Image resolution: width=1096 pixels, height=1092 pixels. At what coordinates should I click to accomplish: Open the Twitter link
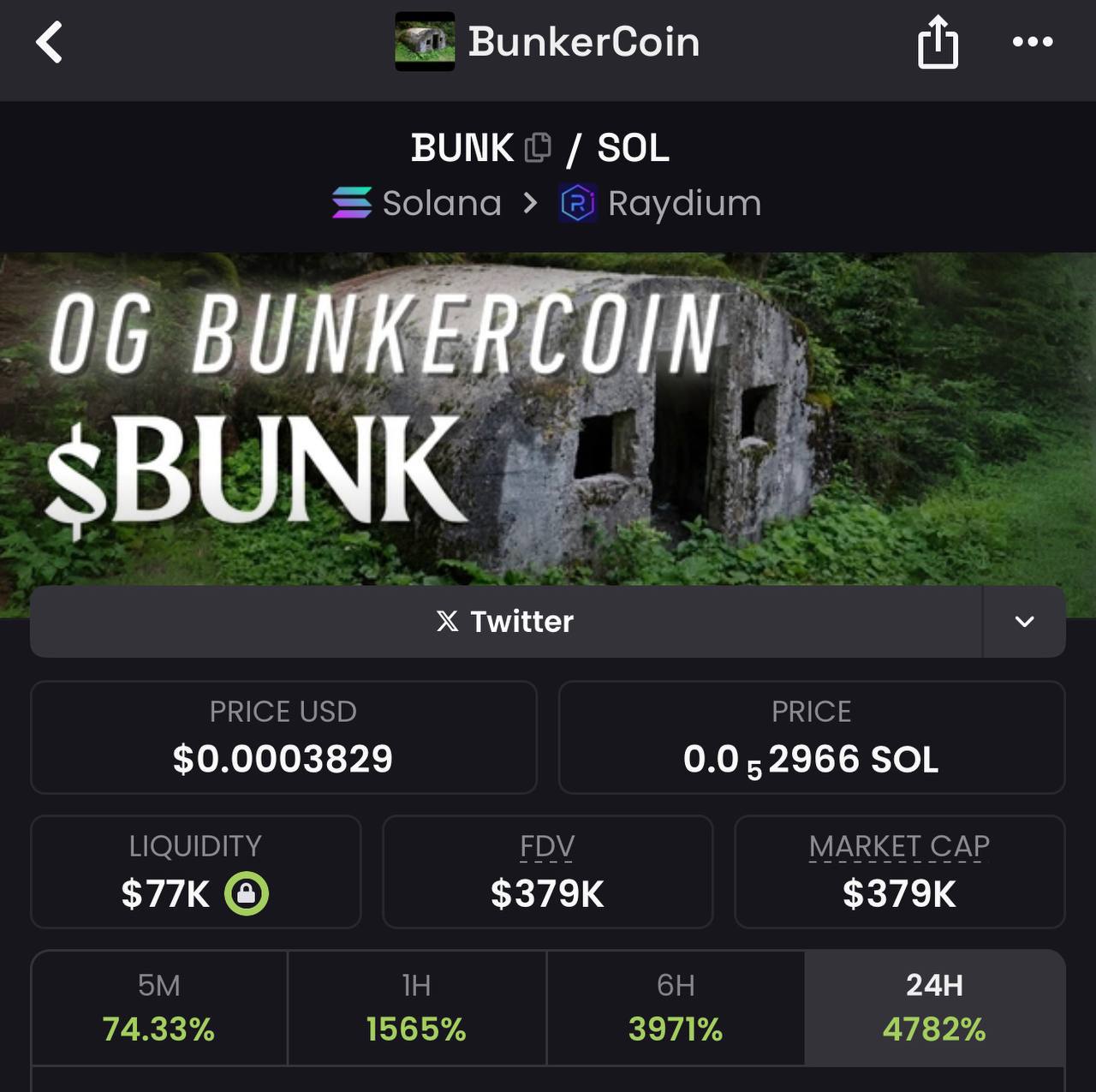click(x=505, y=622)
